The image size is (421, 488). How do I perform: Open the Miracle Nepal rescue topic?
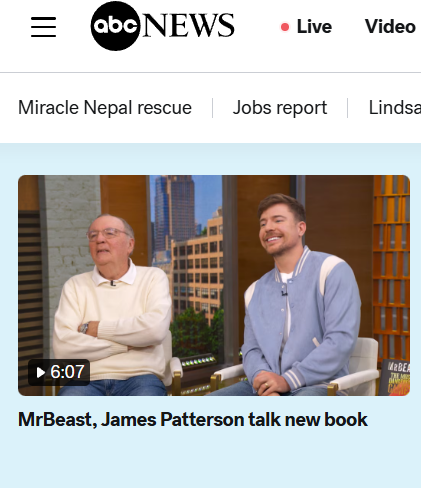[x=105, y=108]
